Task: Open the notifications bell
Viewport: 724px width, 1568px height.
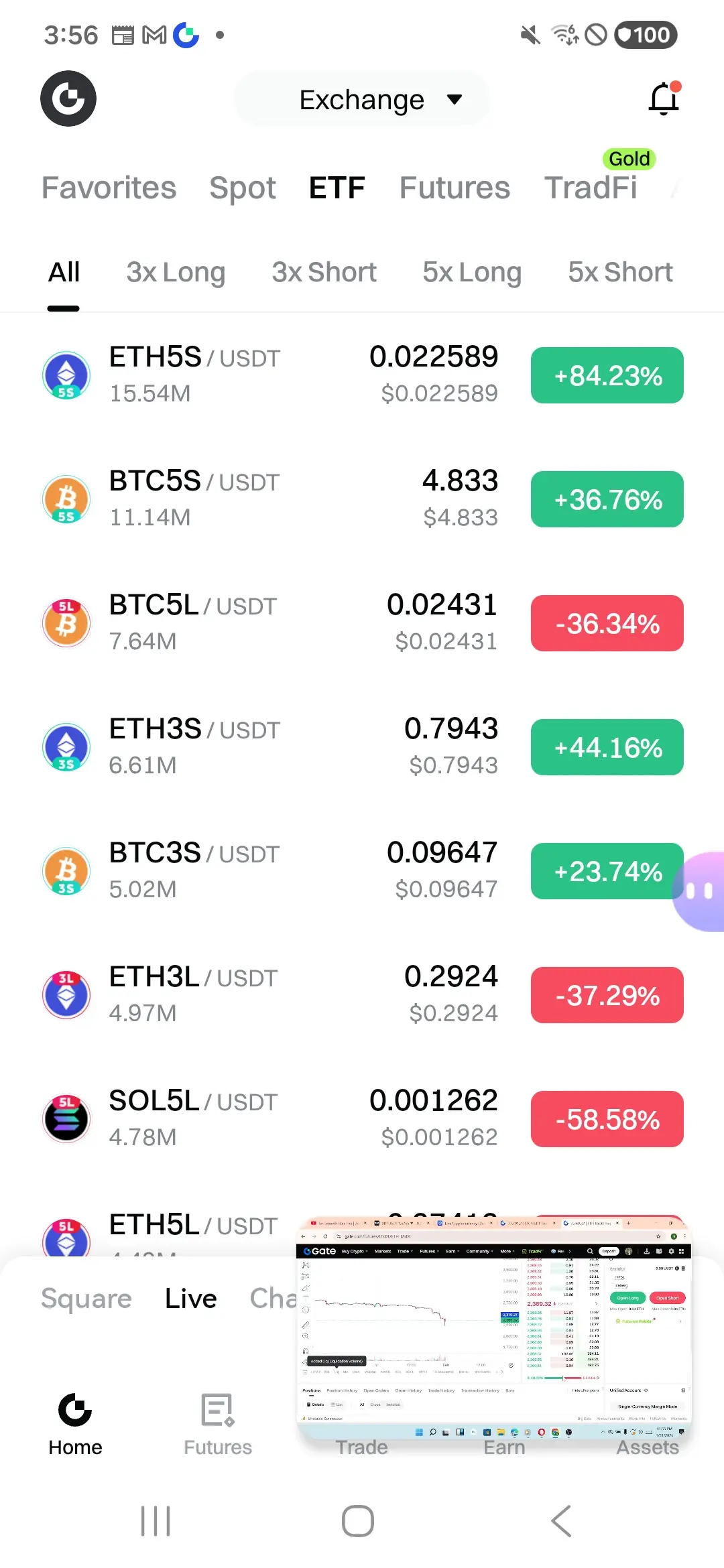Action: [x=664, y=99]
